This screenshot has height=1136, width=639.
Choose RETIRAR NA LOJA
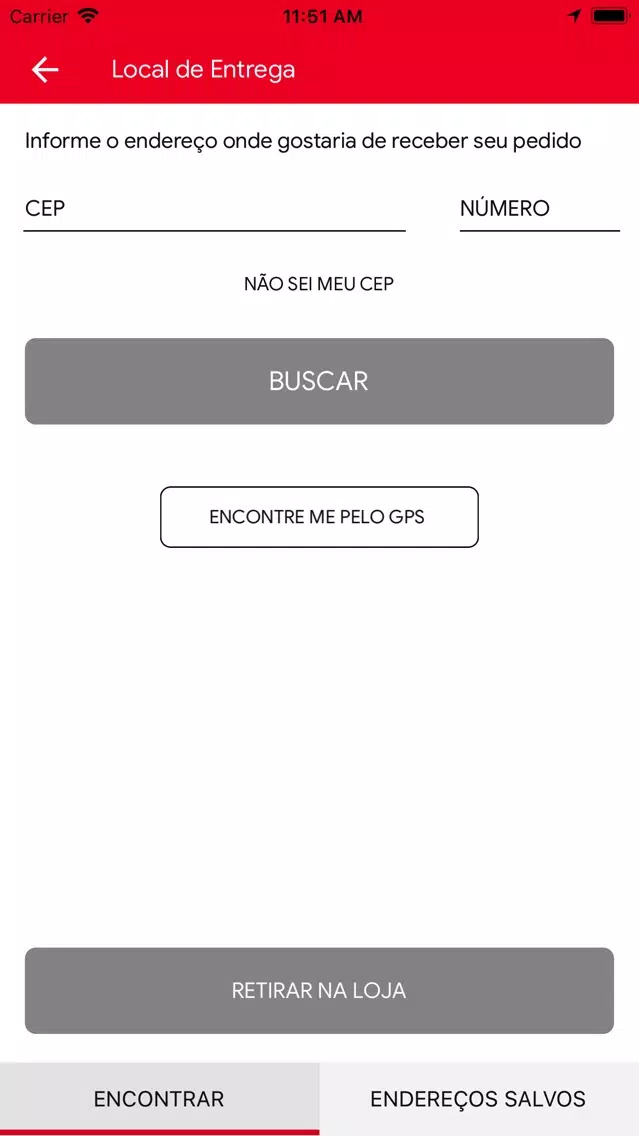pyautogui.click(x=320, y=990)
